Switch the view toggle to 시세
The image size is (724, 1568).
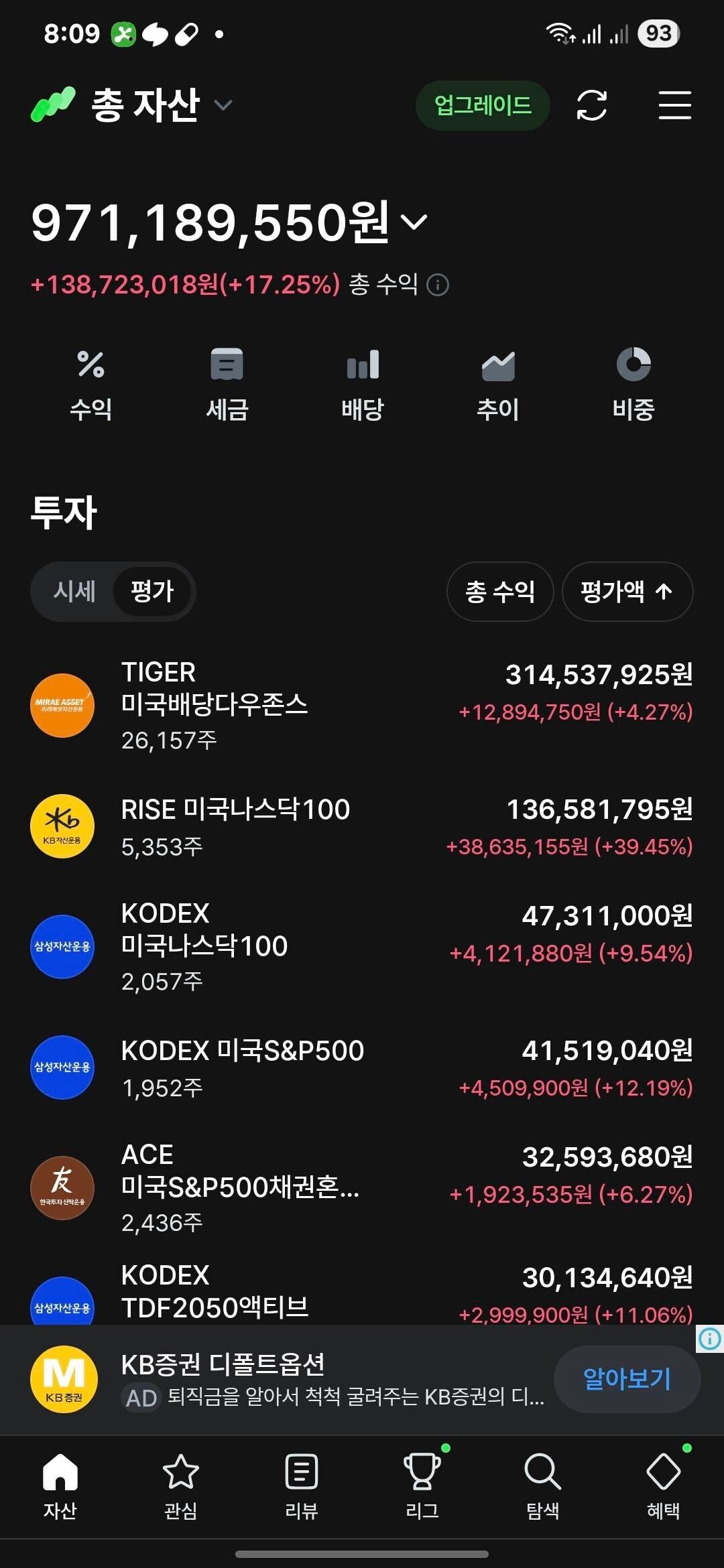[x=74, y=592]
